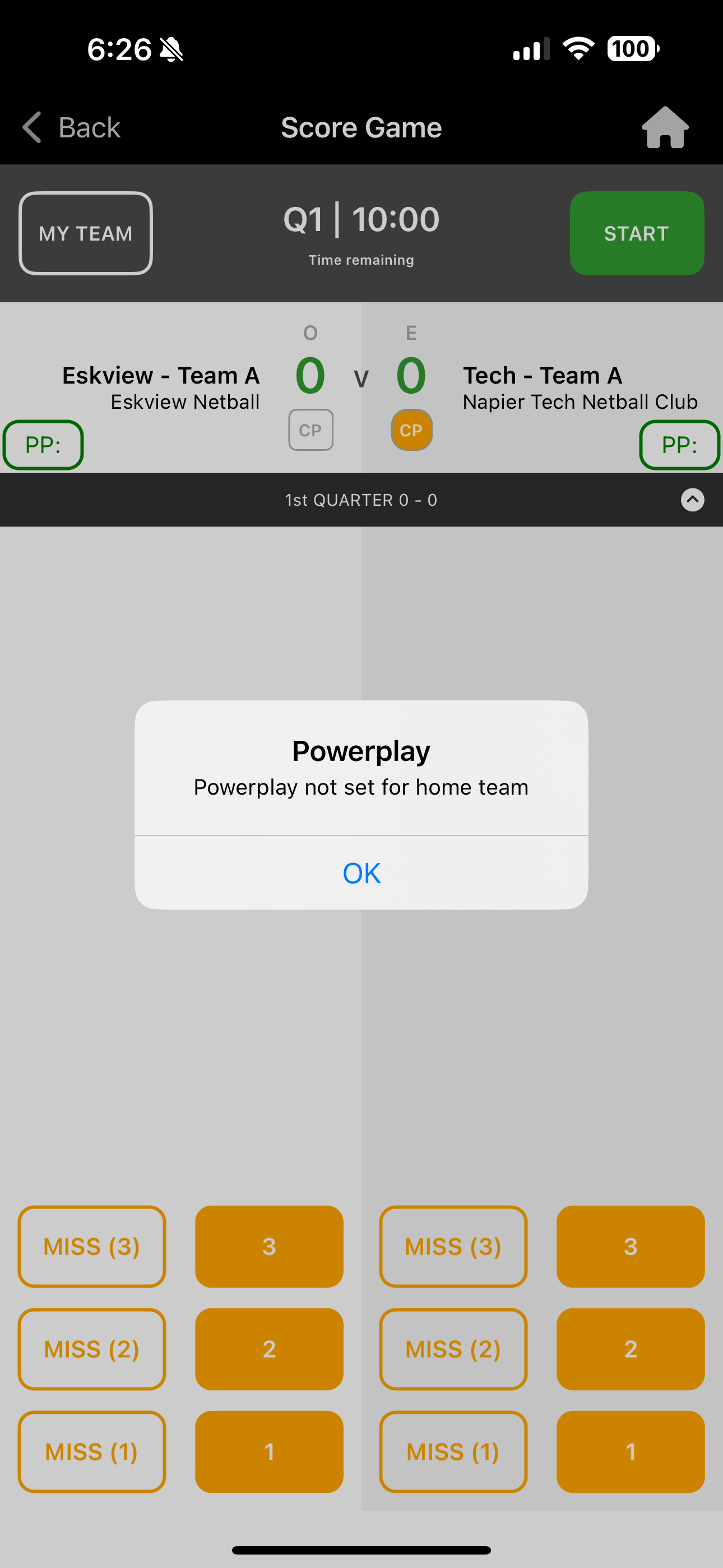The height and width of the screenshot is (1568, 723).
Task: Add 3 points for Tech
Action: click(631, 1247)
